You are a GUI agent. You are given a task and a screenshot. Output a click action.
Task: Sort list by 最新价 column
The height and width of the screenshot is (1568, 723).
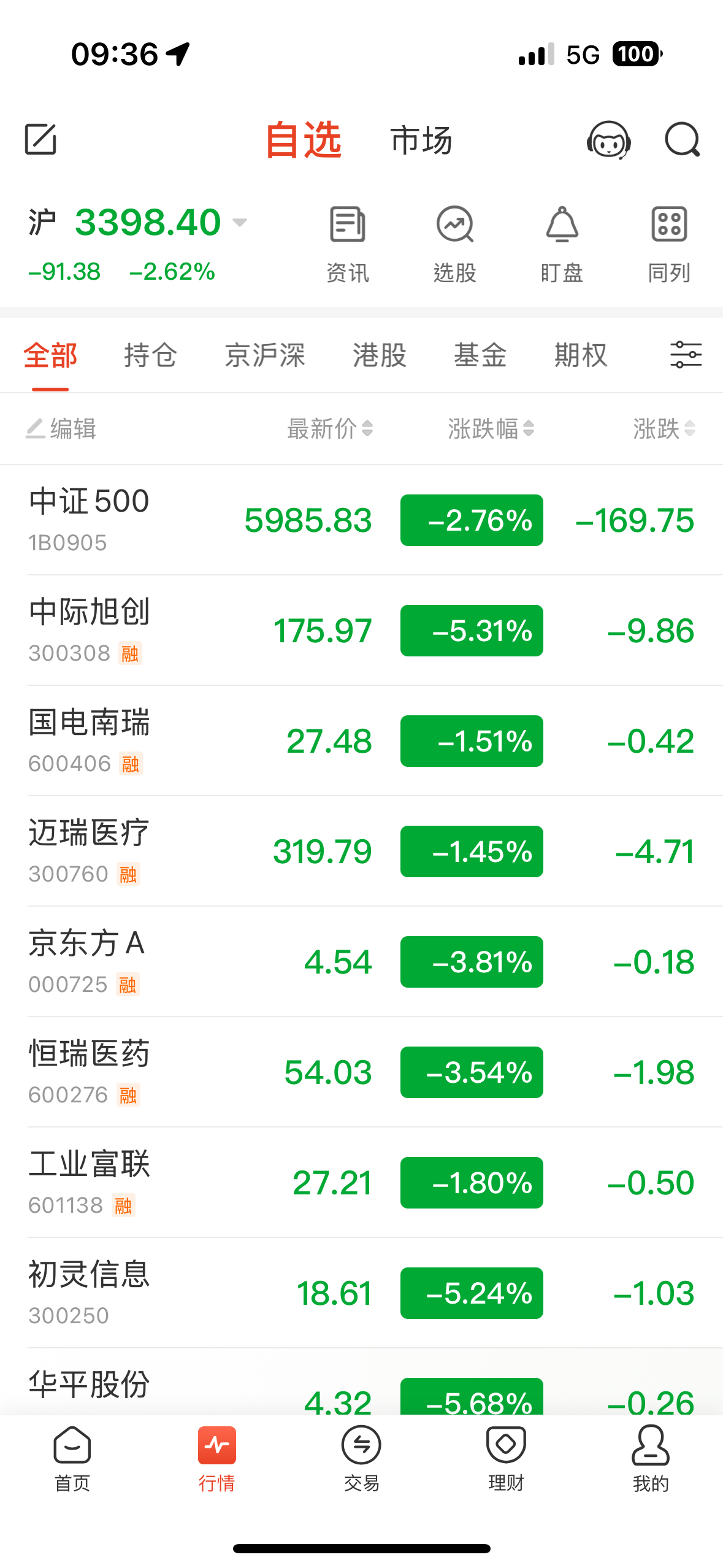[x=330, y=428]
